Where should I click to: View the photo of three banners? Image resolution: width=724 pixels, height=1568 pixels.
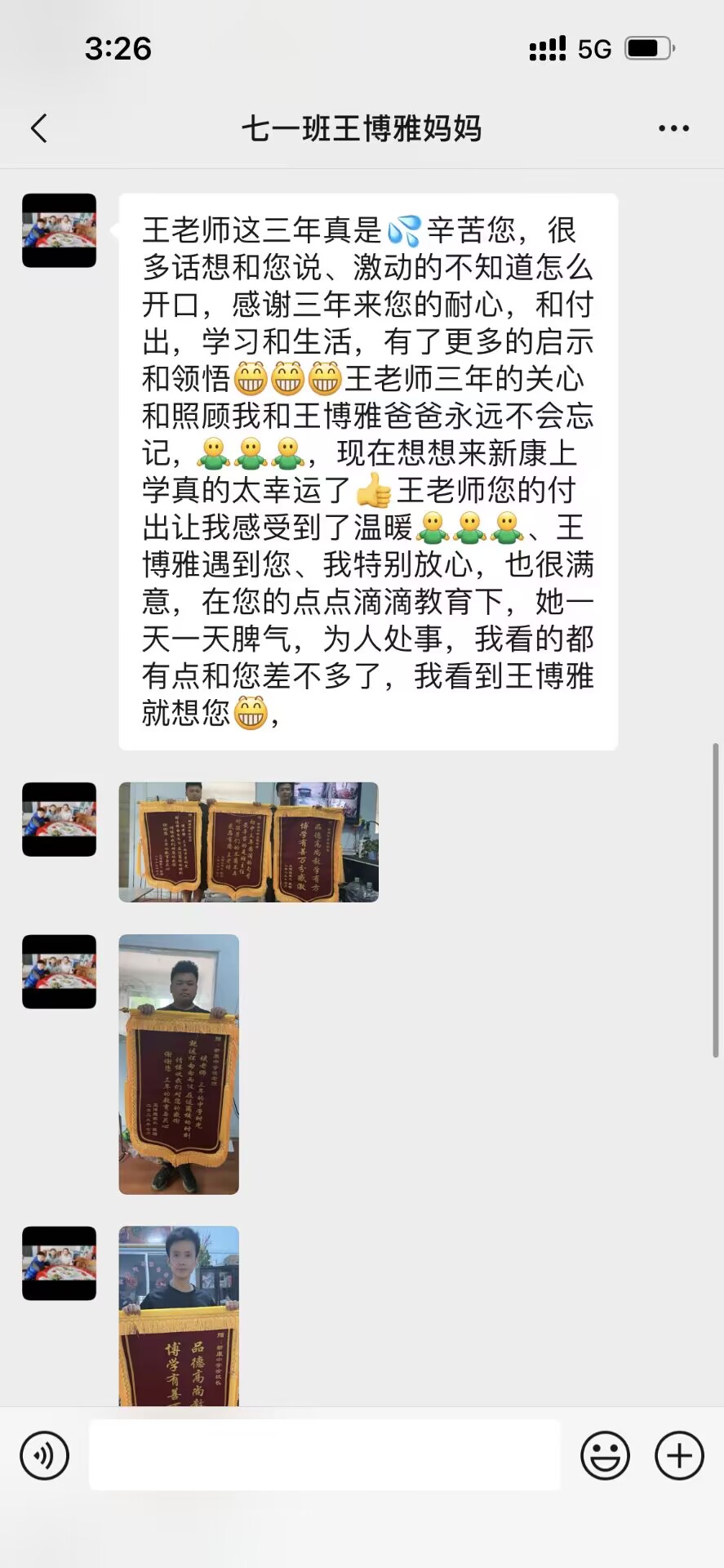click(x=248, y=842)
